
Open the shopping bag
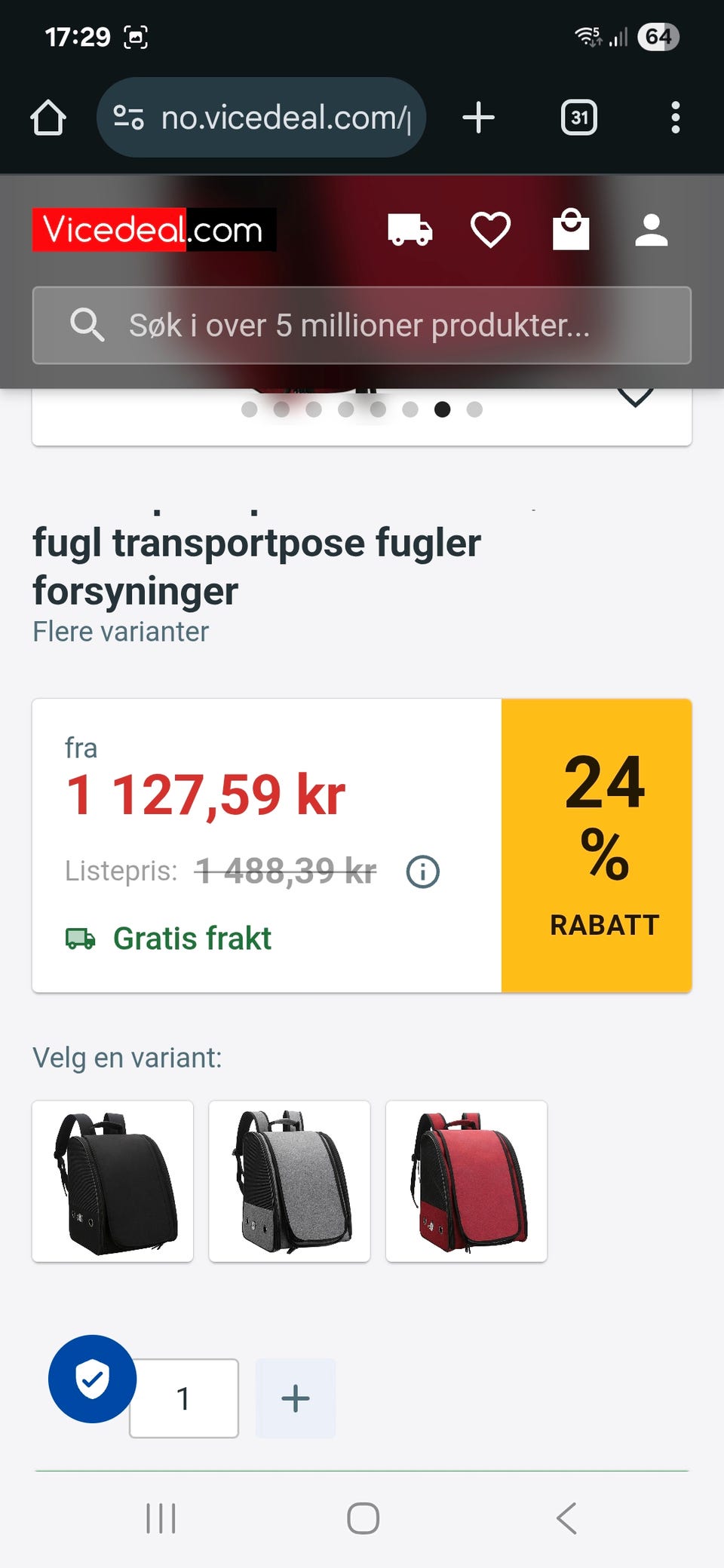point(571,229)
